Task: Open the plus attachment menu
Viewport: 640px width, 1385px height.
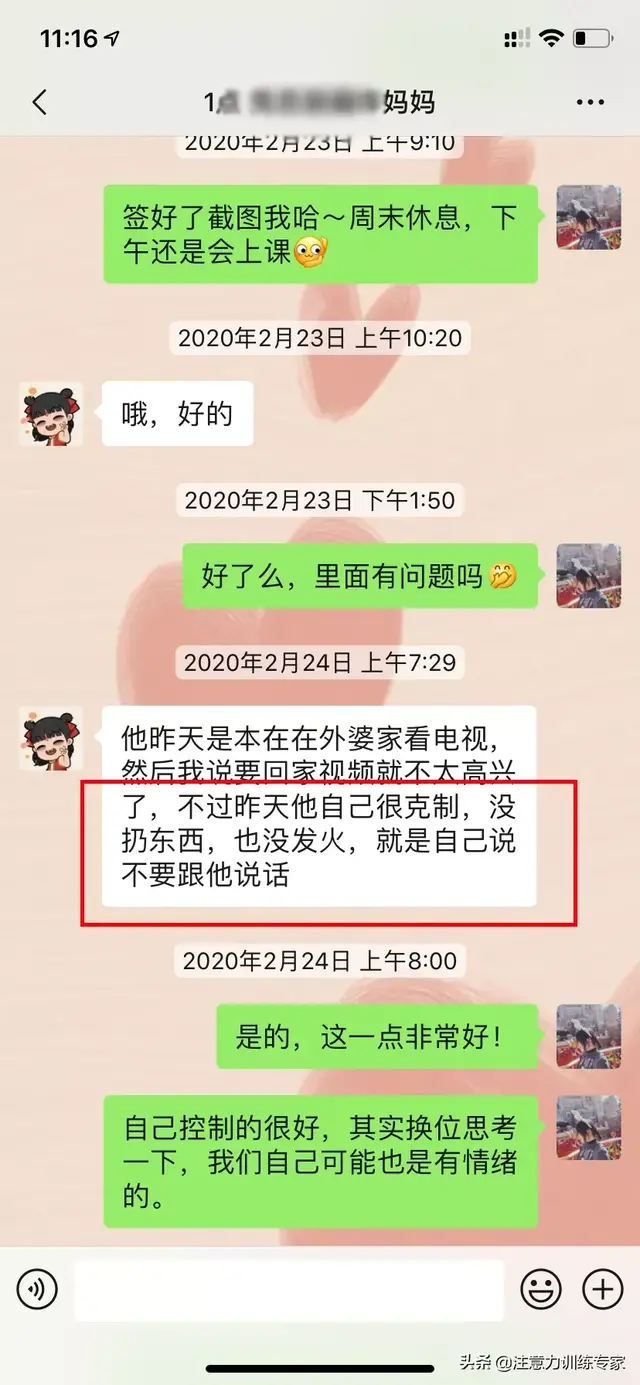Action: 602,1290
